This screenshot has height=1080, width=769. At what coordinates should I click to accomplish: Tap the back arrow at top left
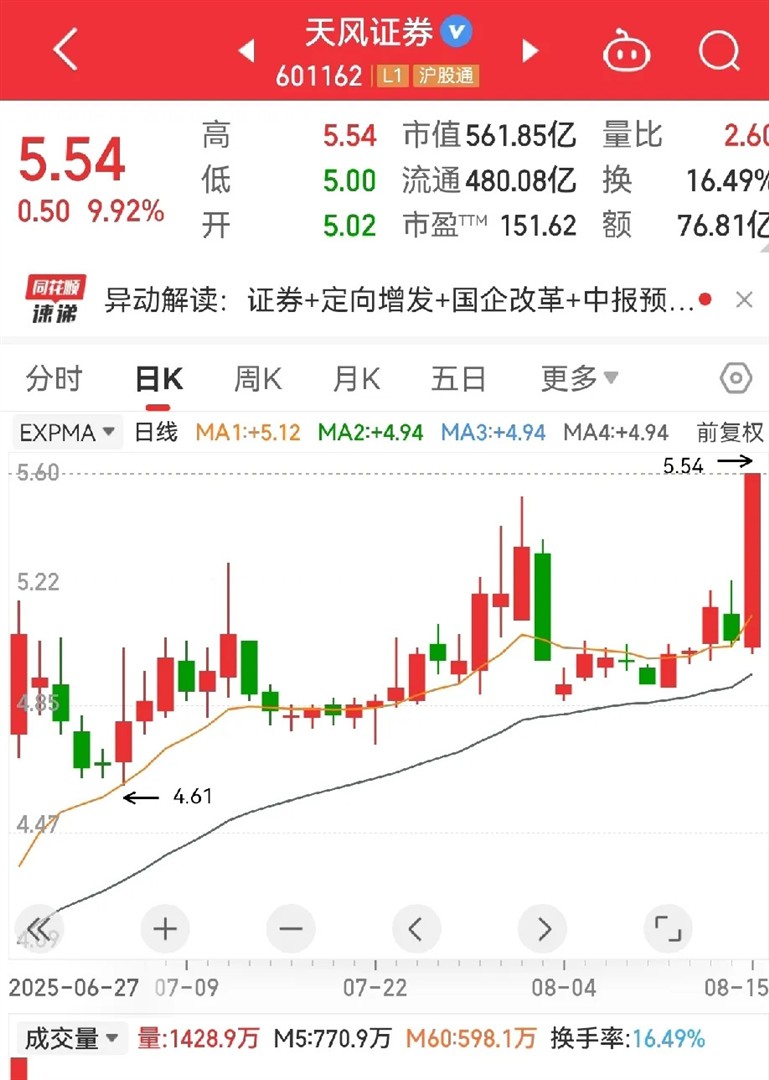click(64, 50)
